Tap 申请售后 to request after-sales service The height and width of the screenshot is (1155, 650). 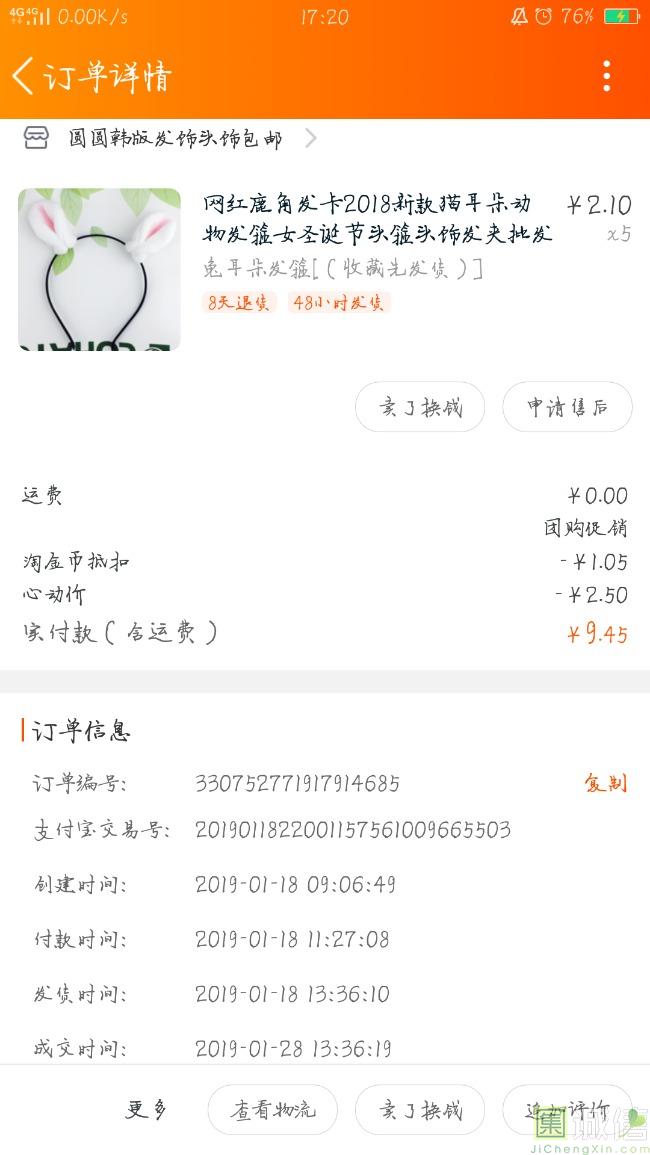(x=567, y=407)
